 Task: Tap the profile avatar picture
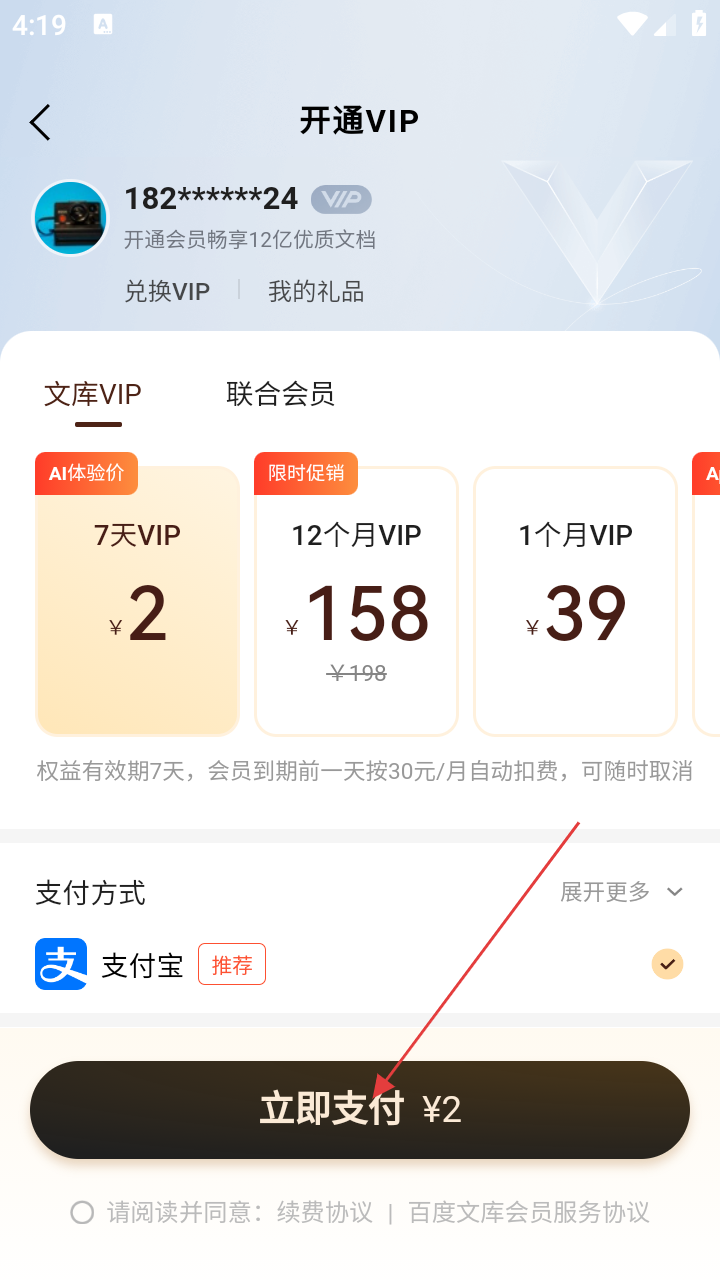click(x=70, y=218)
